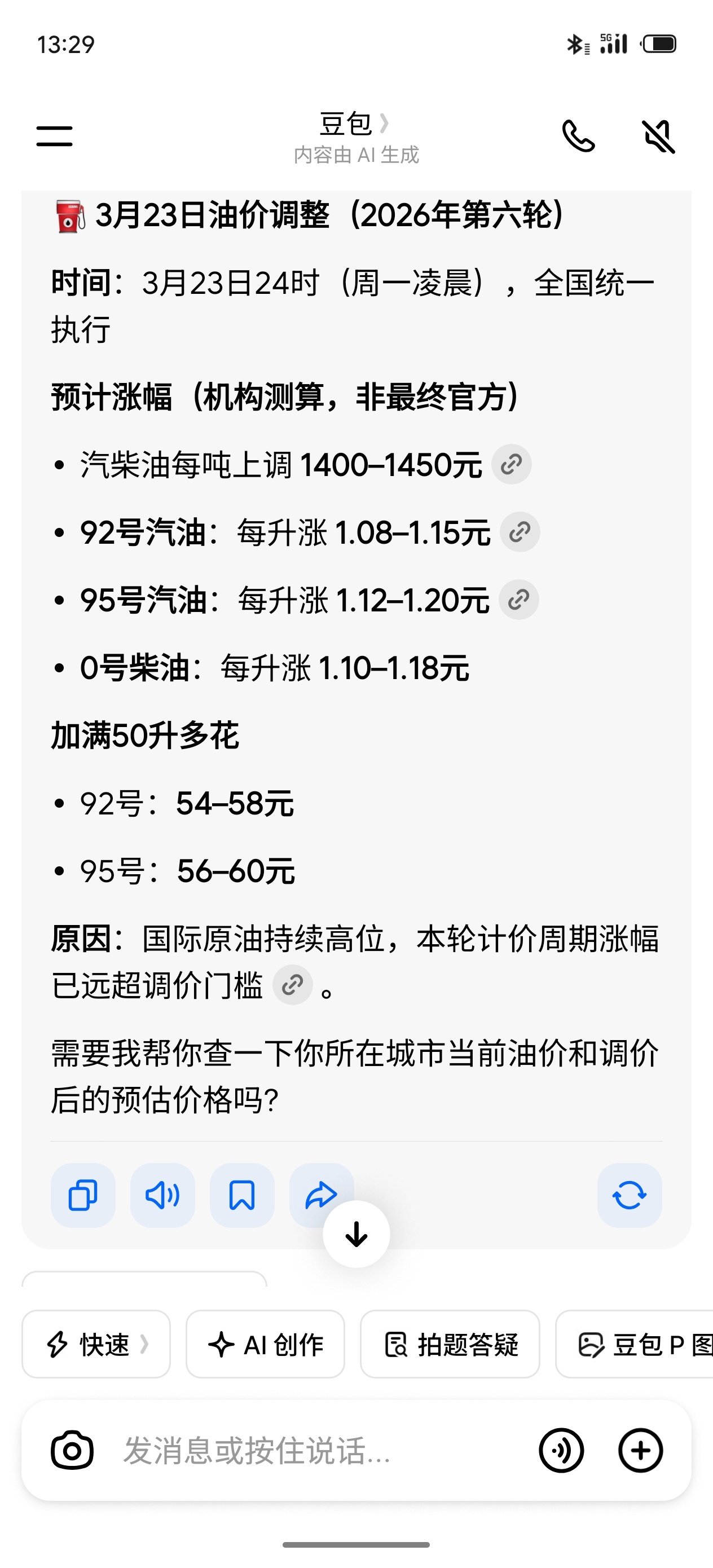Open the 快速 mode selector
713x1568 pixels.
click(x=96, y=1344)
